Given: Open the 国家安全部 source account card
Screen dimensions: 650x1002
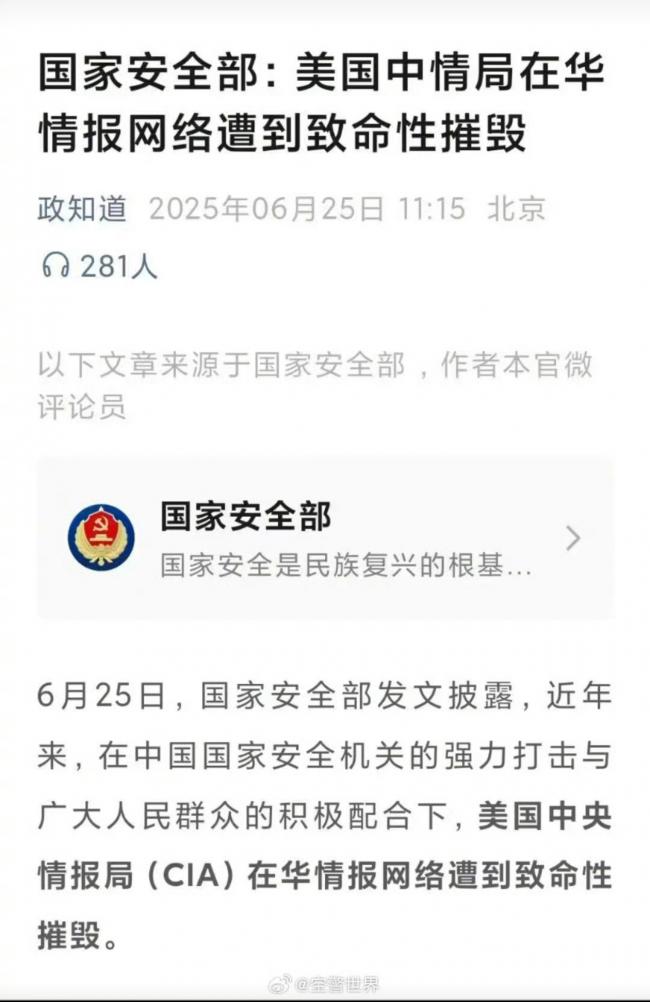Looking at the screenshot, I should [325, 538].
